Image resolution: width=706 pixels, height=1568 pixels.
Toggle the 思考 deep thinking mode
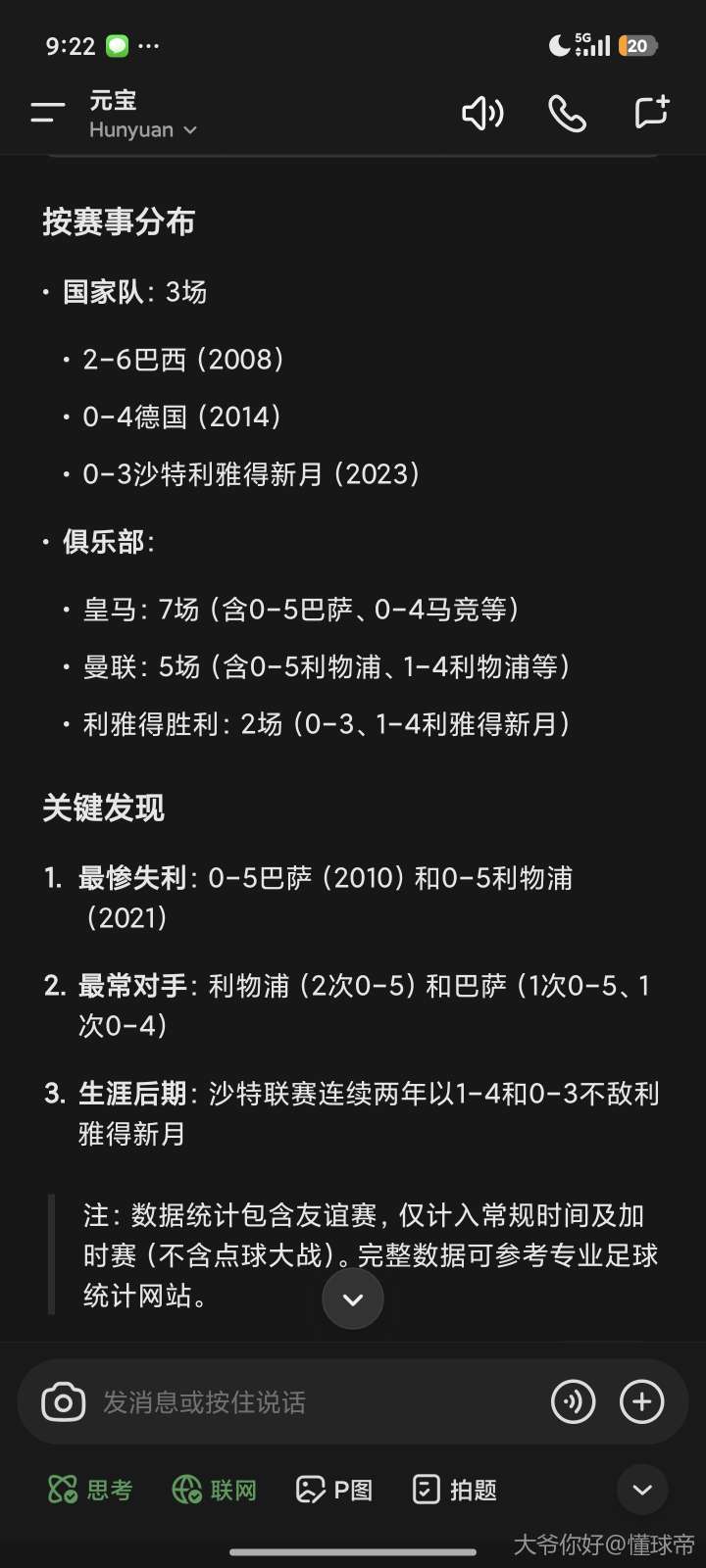coord(90,1491)
